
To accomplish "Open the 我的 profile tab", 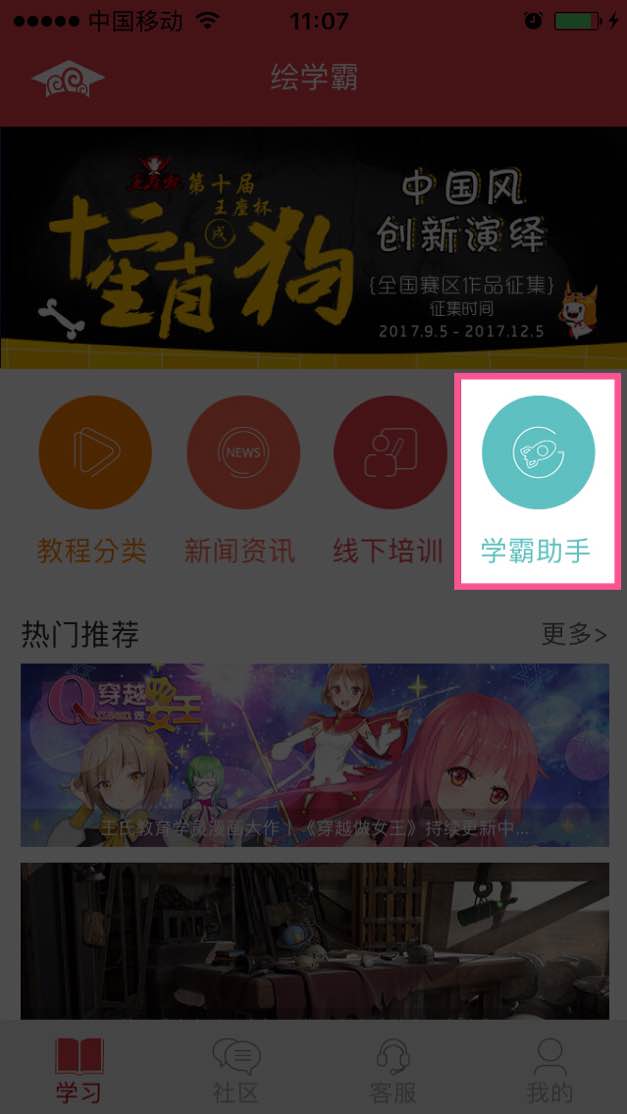I will click(x=550, y=1068).
